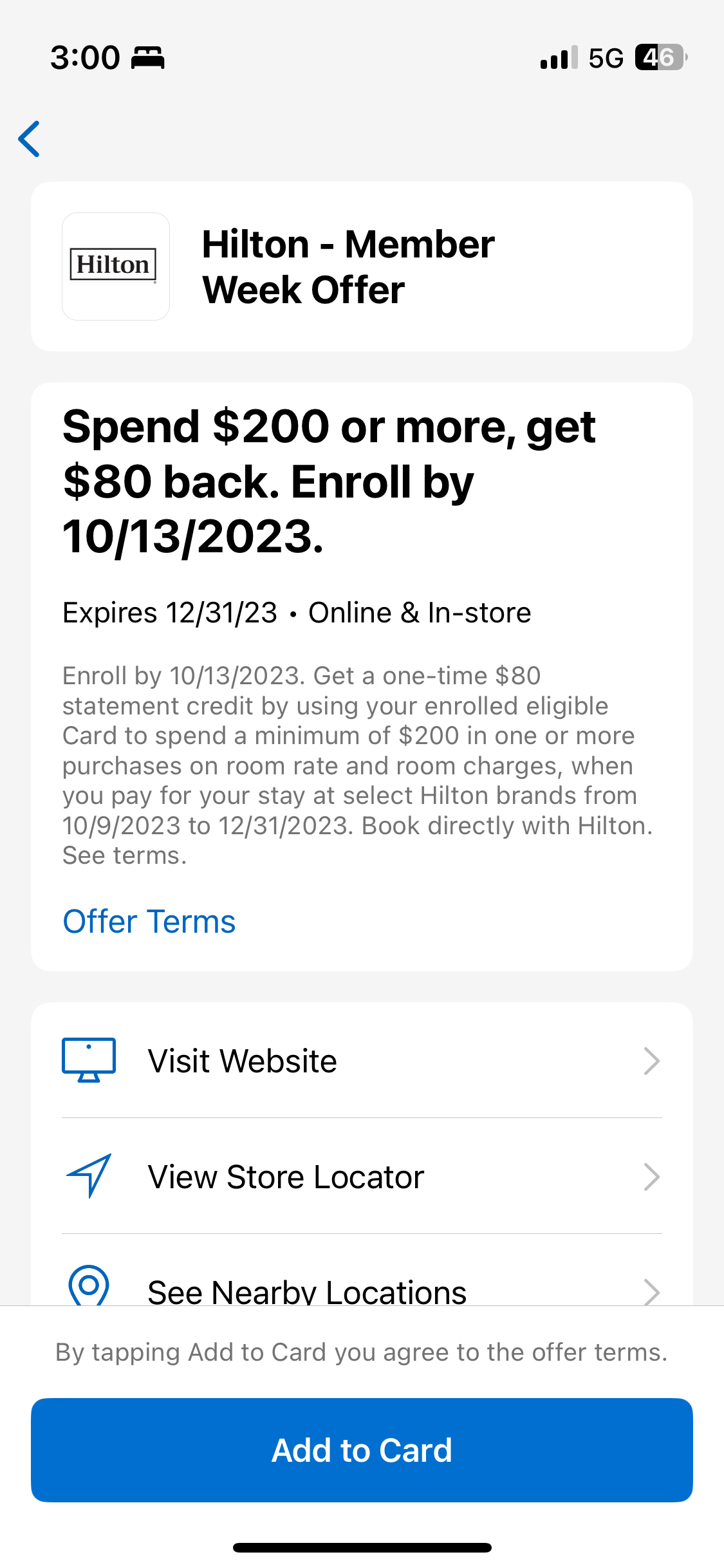This screenshot has height=1568, width=724.
Task: Go back using the top arrow
Action: (x=30, y=139)
